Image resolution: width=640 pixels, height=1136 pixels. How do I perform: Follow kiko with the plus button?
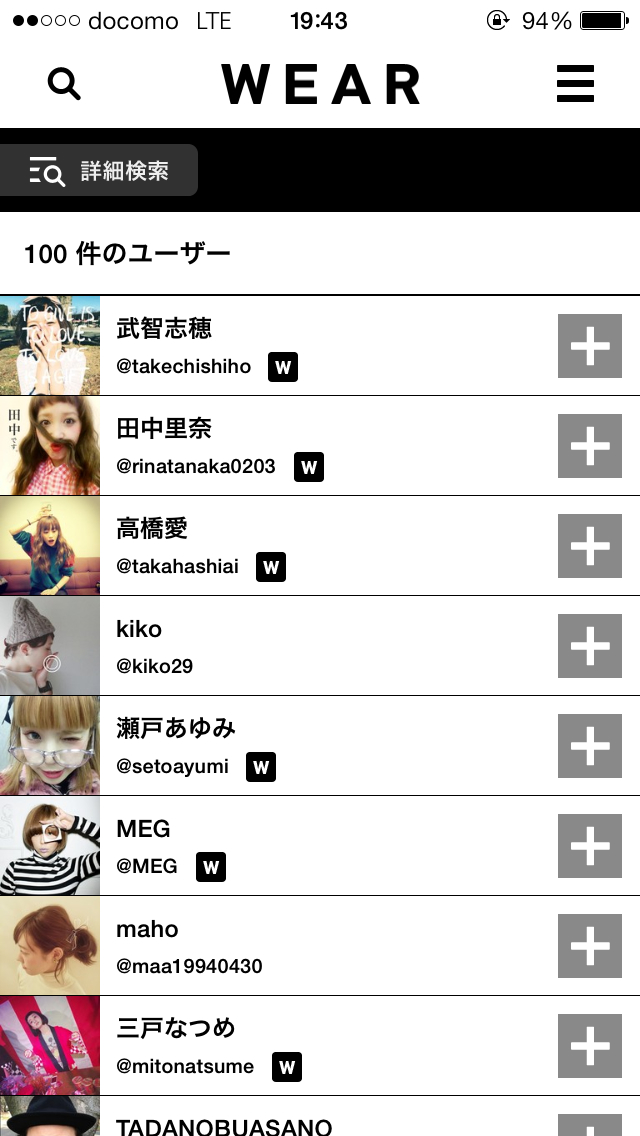pyautogui.click(x=590, y=646)
